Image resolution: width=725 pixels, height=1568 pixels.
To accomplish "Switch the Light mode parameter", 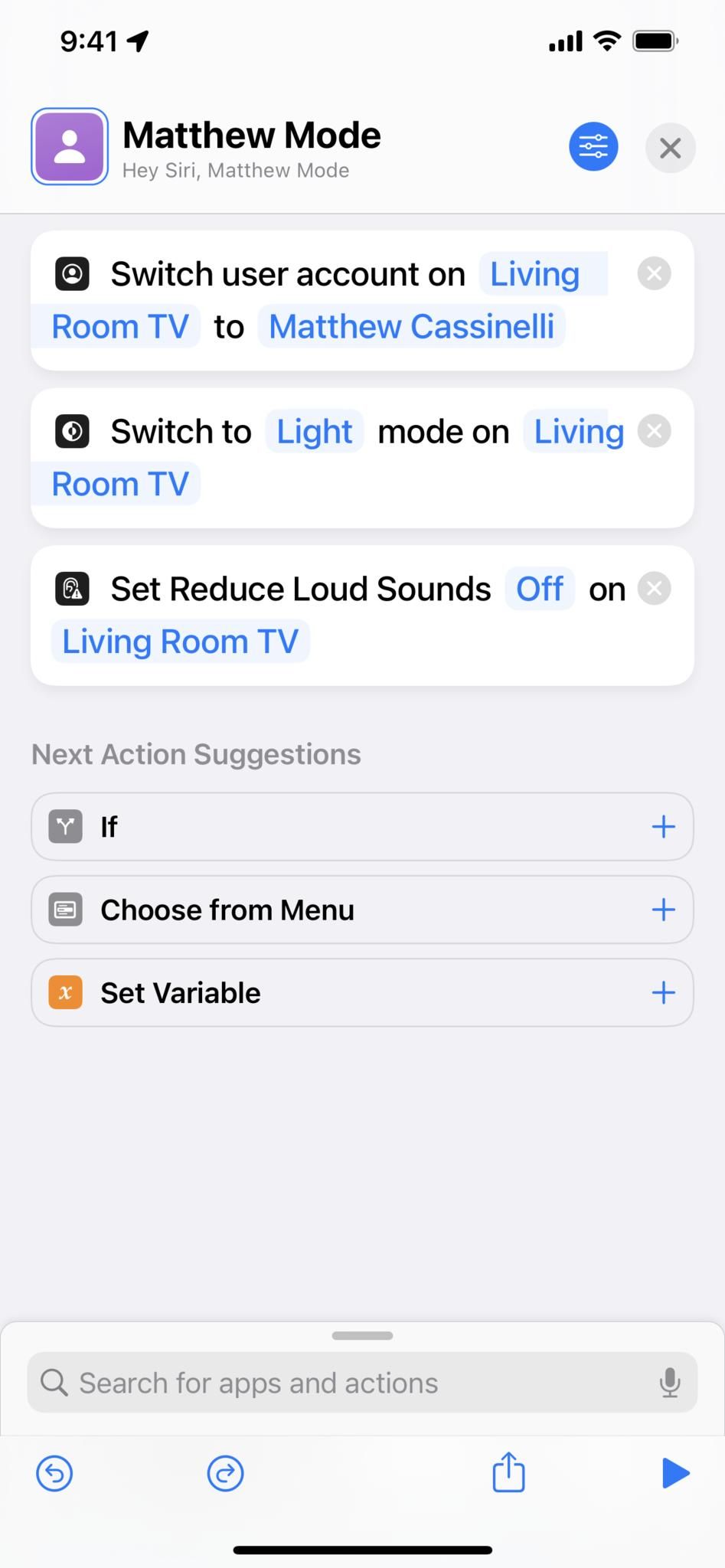I will tap(314, 431).
